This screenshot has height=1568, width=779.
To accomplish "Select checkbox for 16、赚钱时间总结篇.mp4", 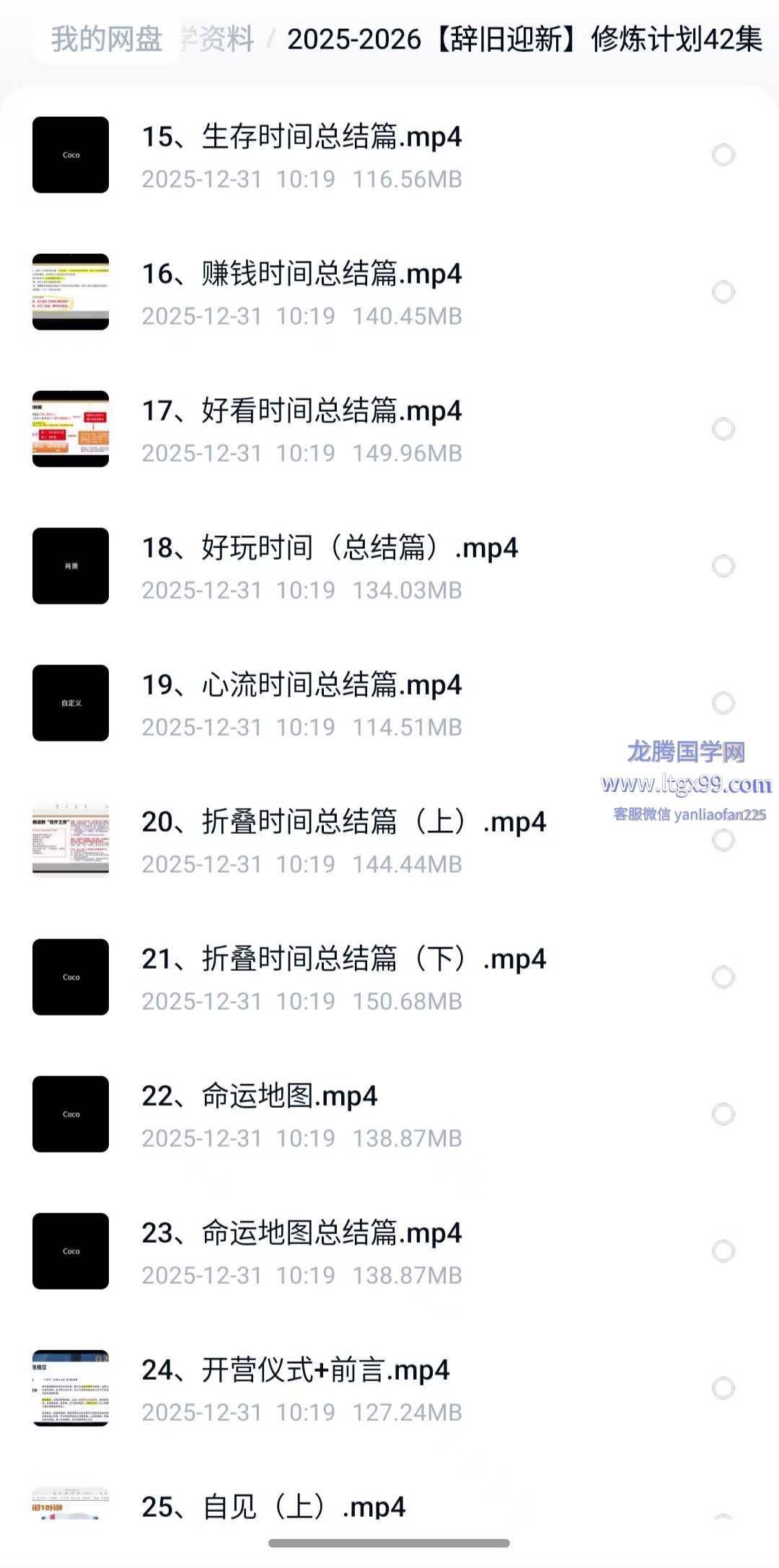I will [723, 292].
